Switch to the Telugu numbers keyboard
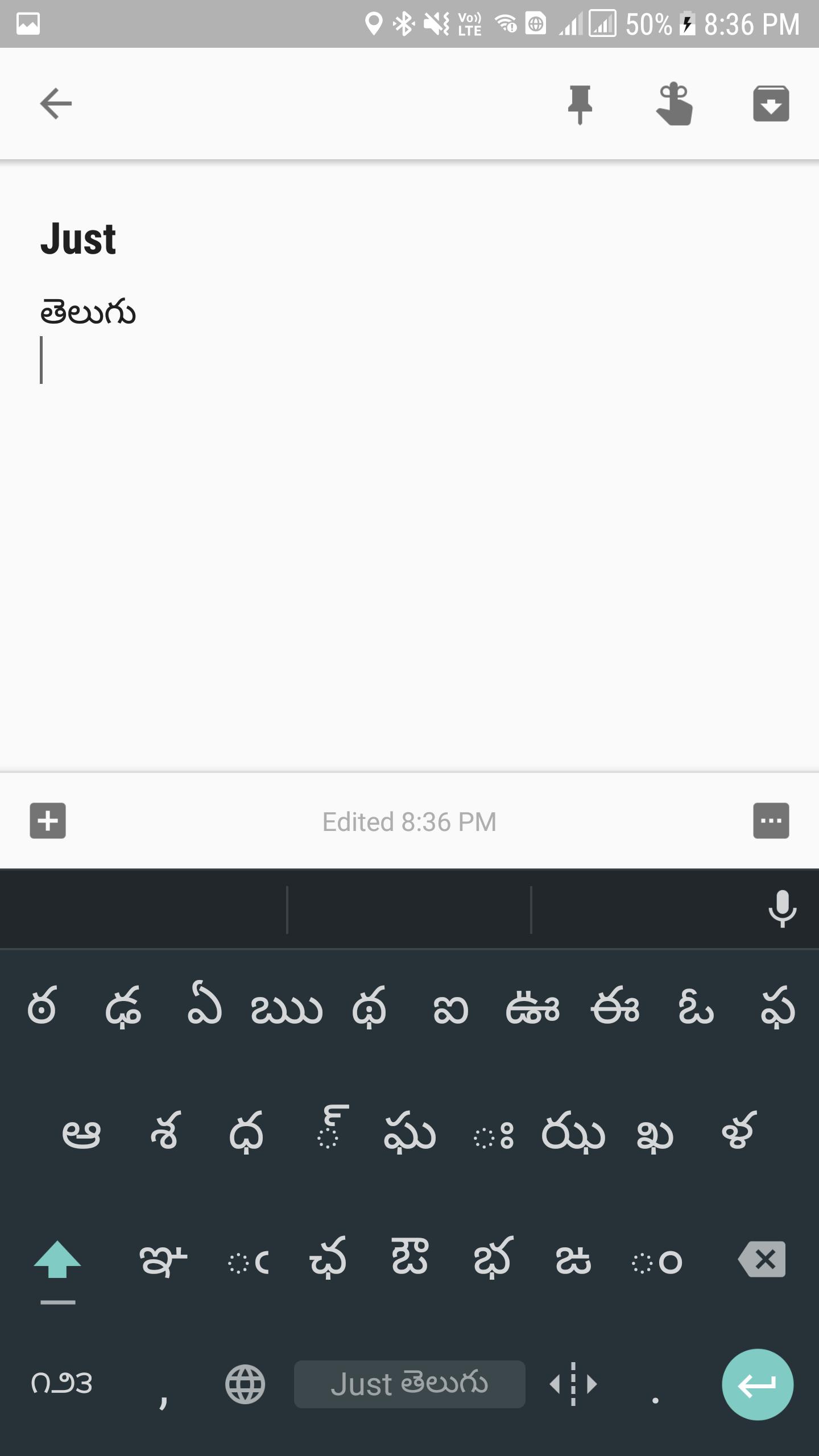Viewport: 819px width, 1456px height. (61, 1383)
